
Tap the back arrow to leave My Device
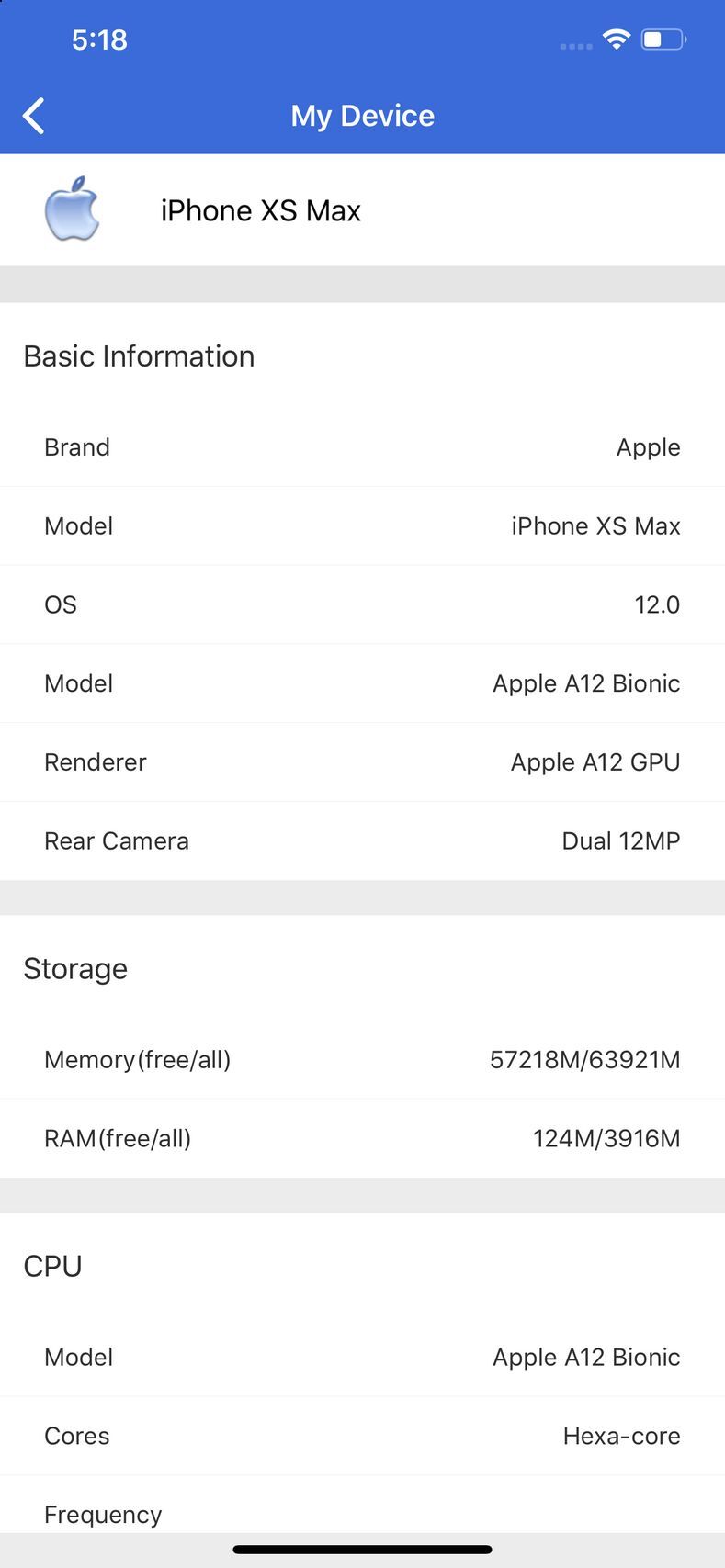tap(33, 115)
